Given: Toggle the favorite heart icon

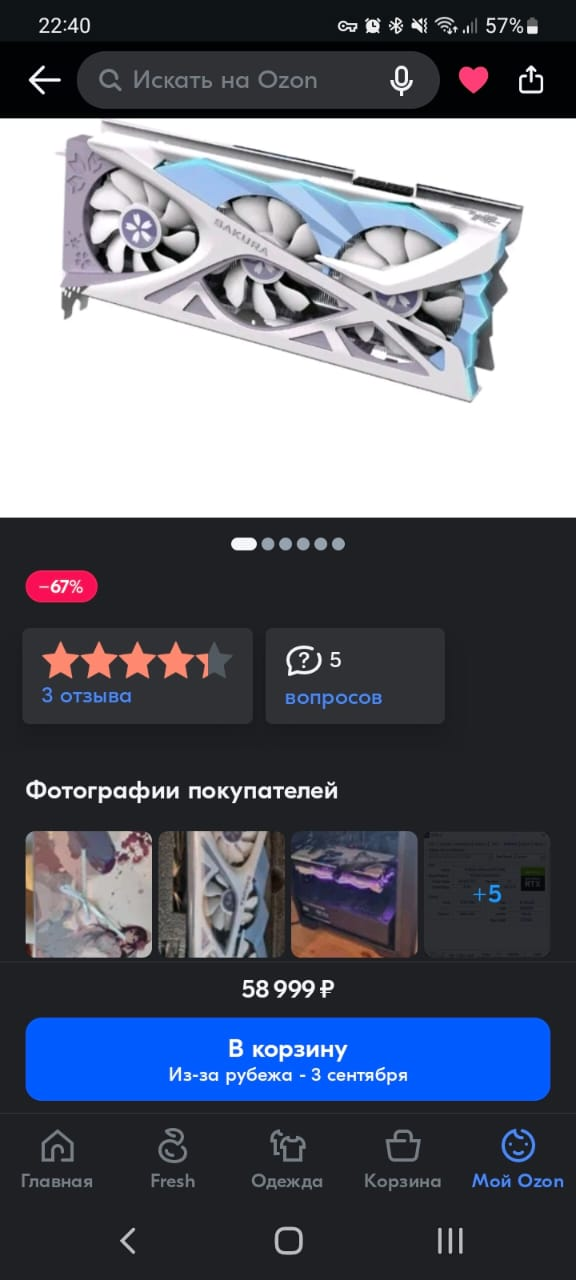Looking at the screenshot, I should click(x=473, y=80).
